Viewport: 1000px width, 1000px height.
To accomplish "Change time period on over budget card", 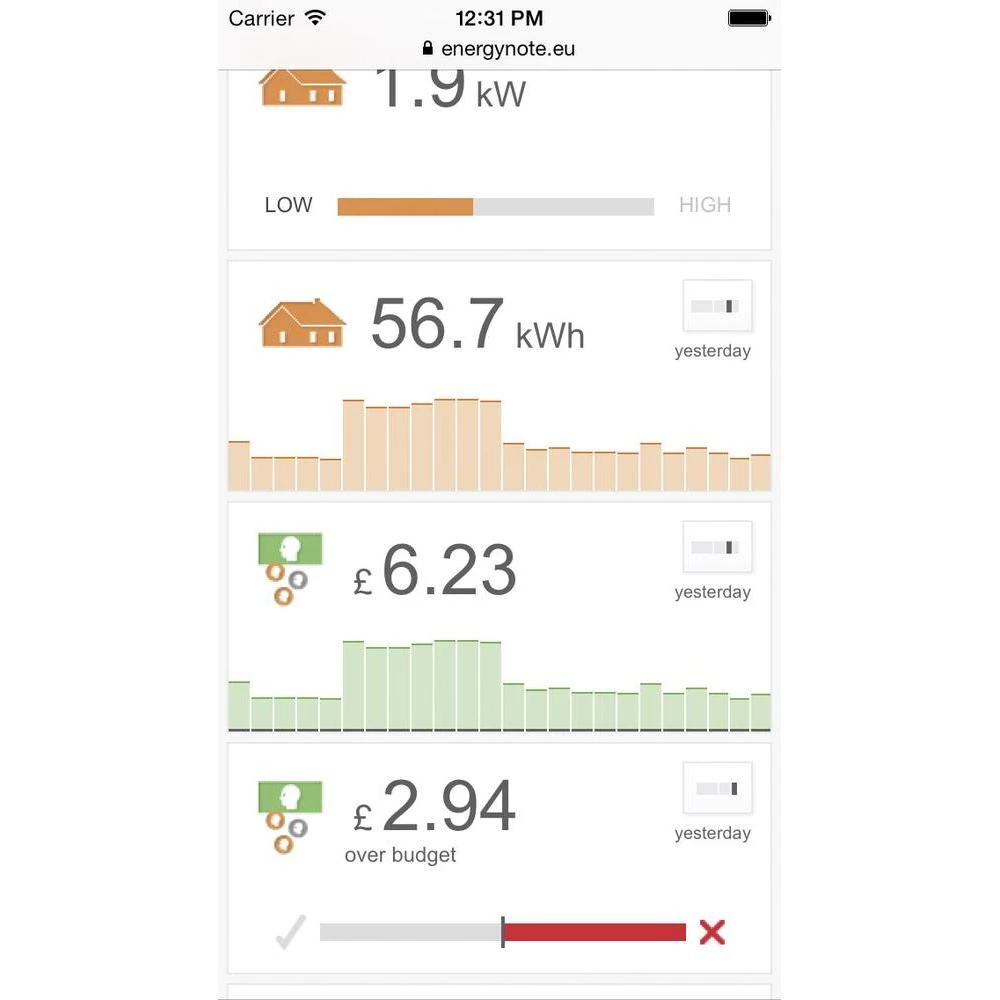I will [717, 789].
